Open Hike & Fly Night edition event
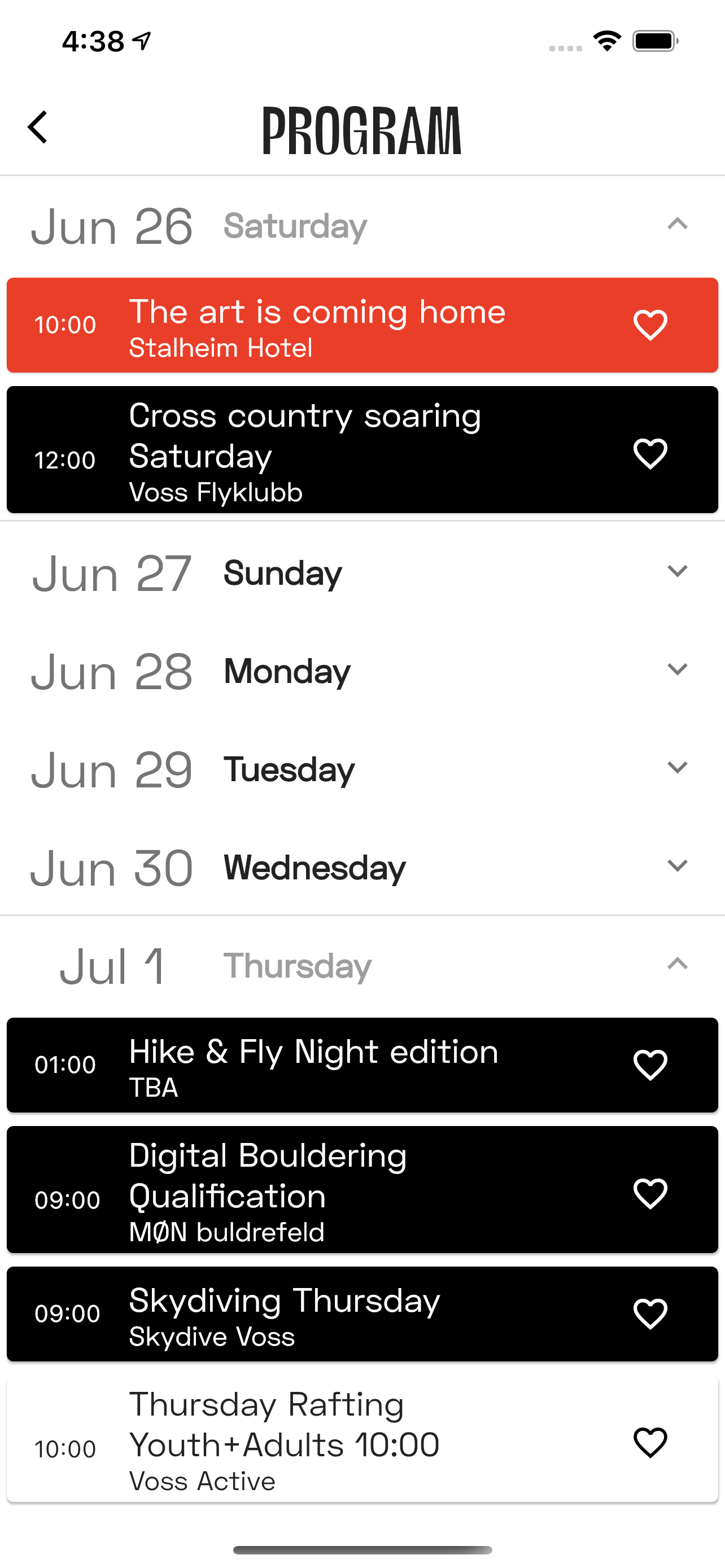Screen dimensions: 725x1568 tap(362, 1065)
